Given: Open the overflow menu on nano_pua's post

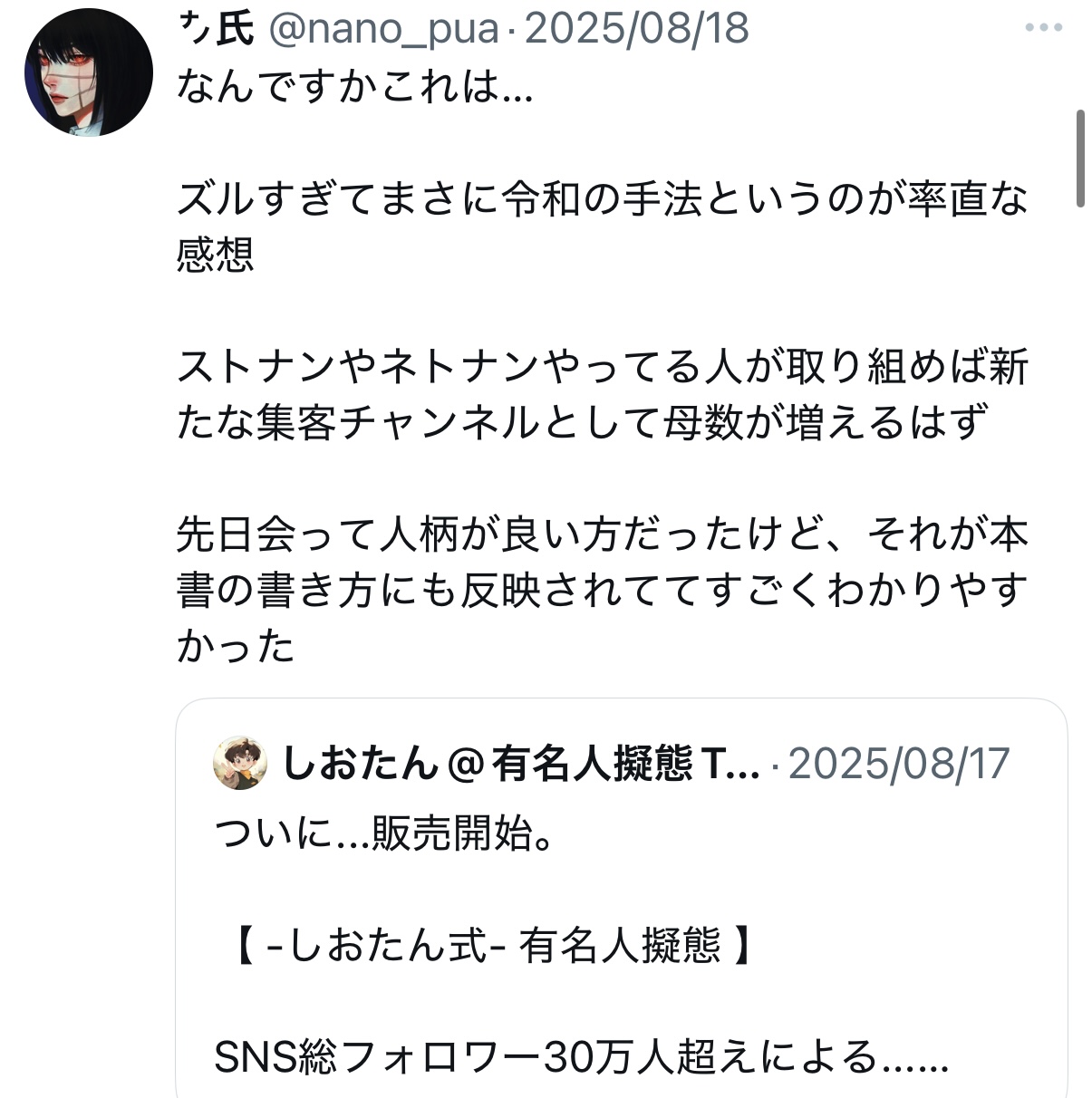Looking at the screenshot, I should [x=1043, y=28].
